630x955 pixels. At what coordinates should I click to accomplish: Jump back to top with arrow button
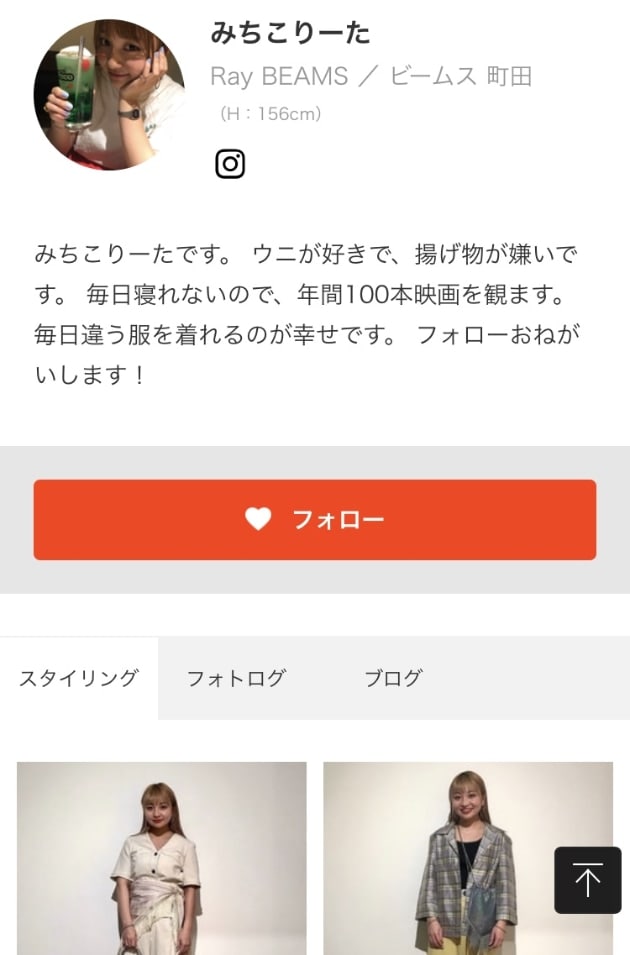point(588,880)
